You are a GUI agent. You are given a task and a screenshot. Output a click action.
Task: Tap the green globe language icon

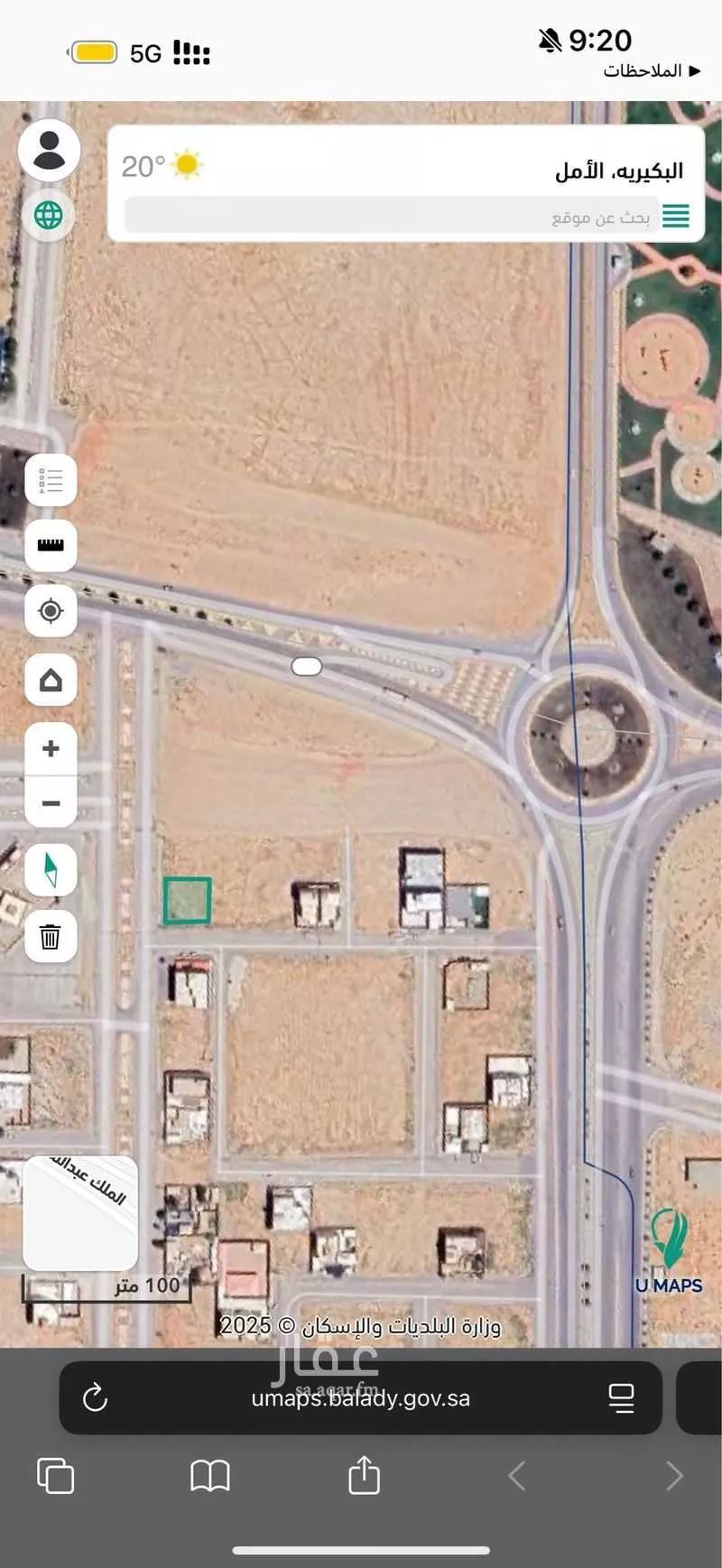click(x=49, y=216)
